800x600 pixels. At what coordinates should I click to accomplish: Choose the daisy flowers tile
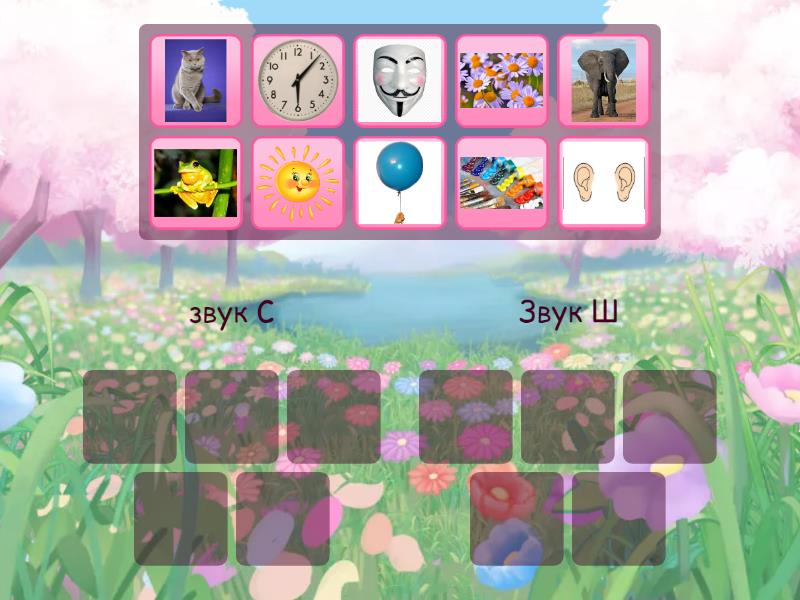(502, 81)
